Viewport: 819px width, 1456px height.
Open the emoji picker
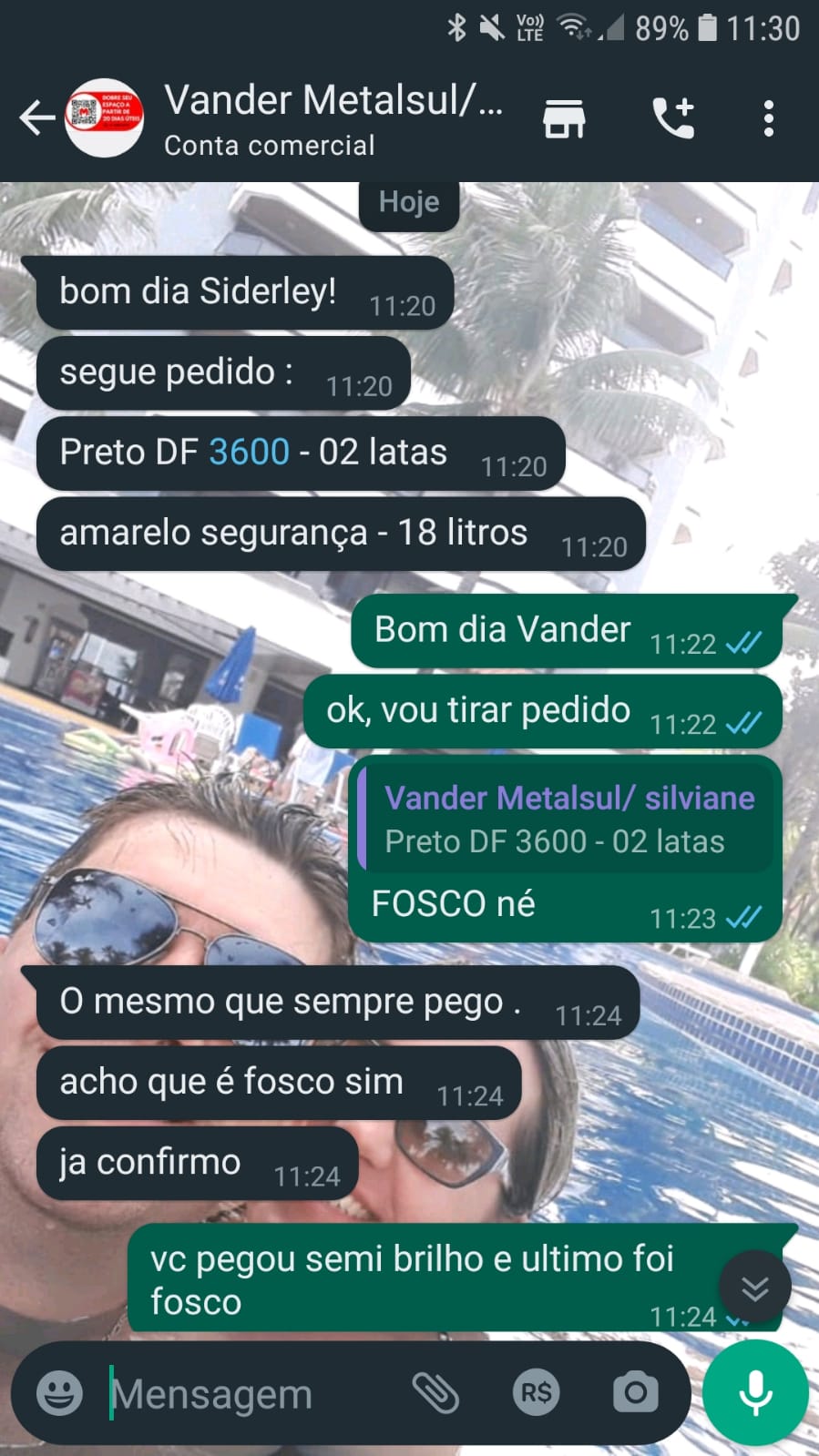(x=59, y=1393)
